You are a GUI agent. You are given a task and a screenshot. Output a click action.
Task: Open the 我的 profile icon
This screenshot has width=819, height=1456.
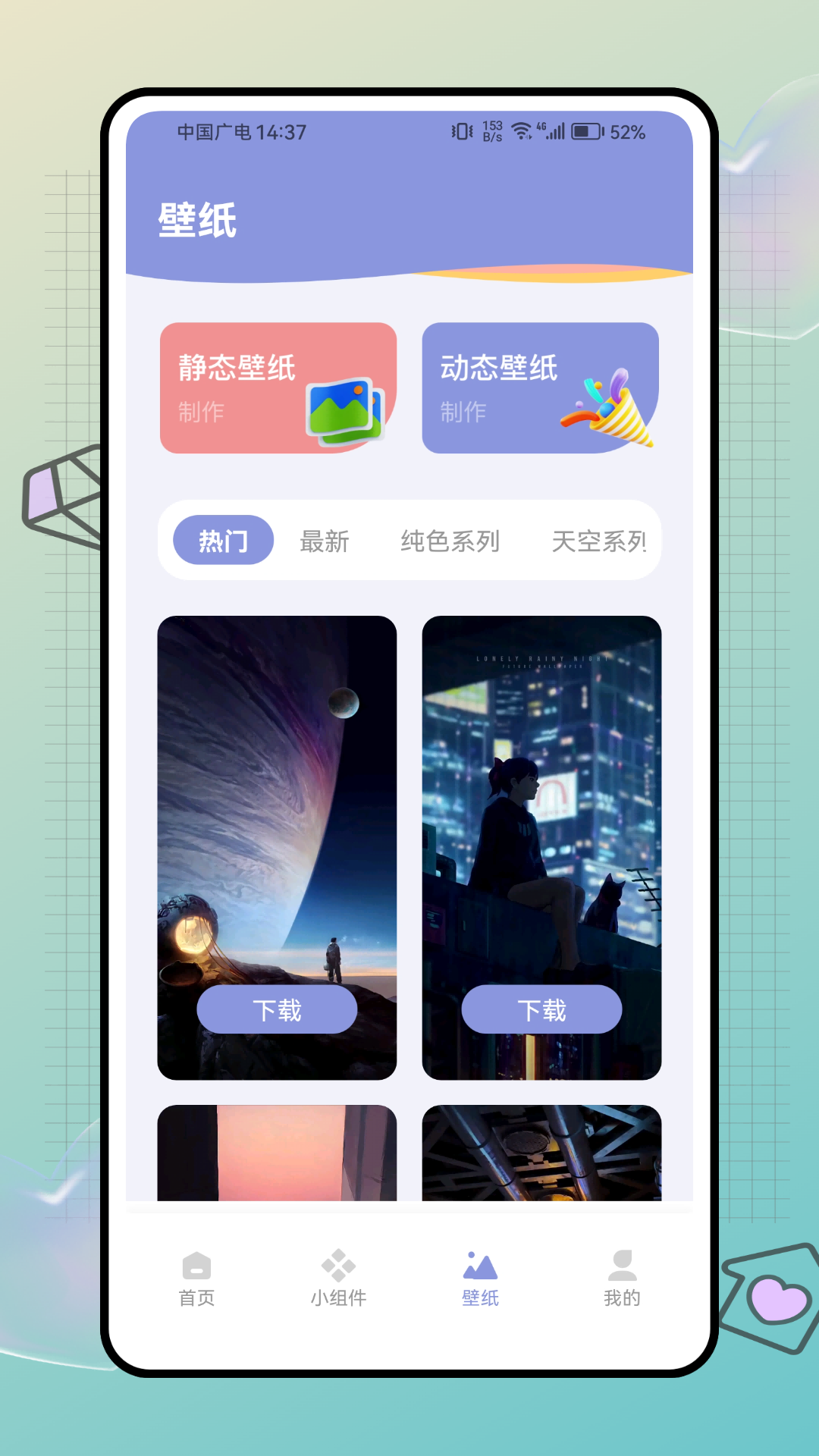[622, 1263]
